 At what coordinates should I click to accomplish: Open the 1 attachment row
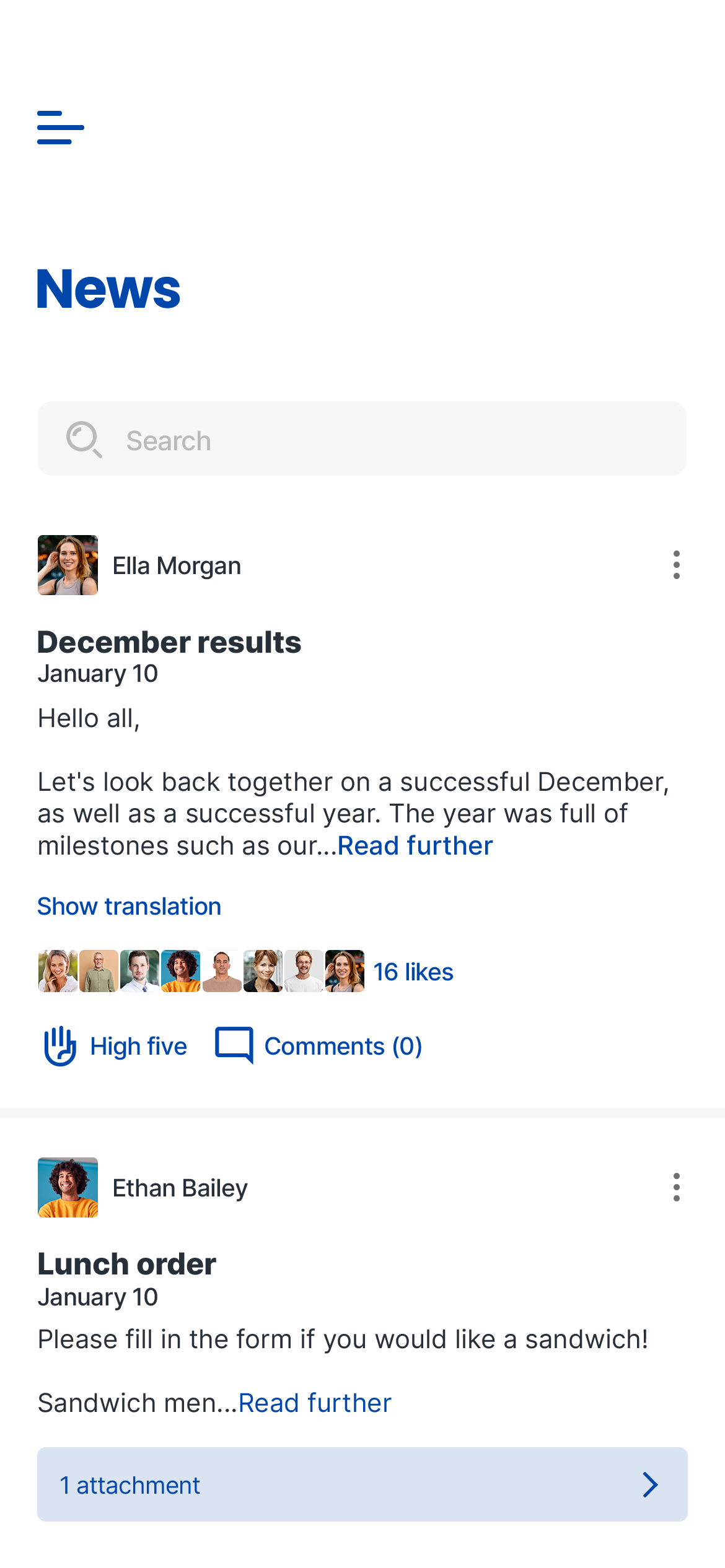(362, 1485)
